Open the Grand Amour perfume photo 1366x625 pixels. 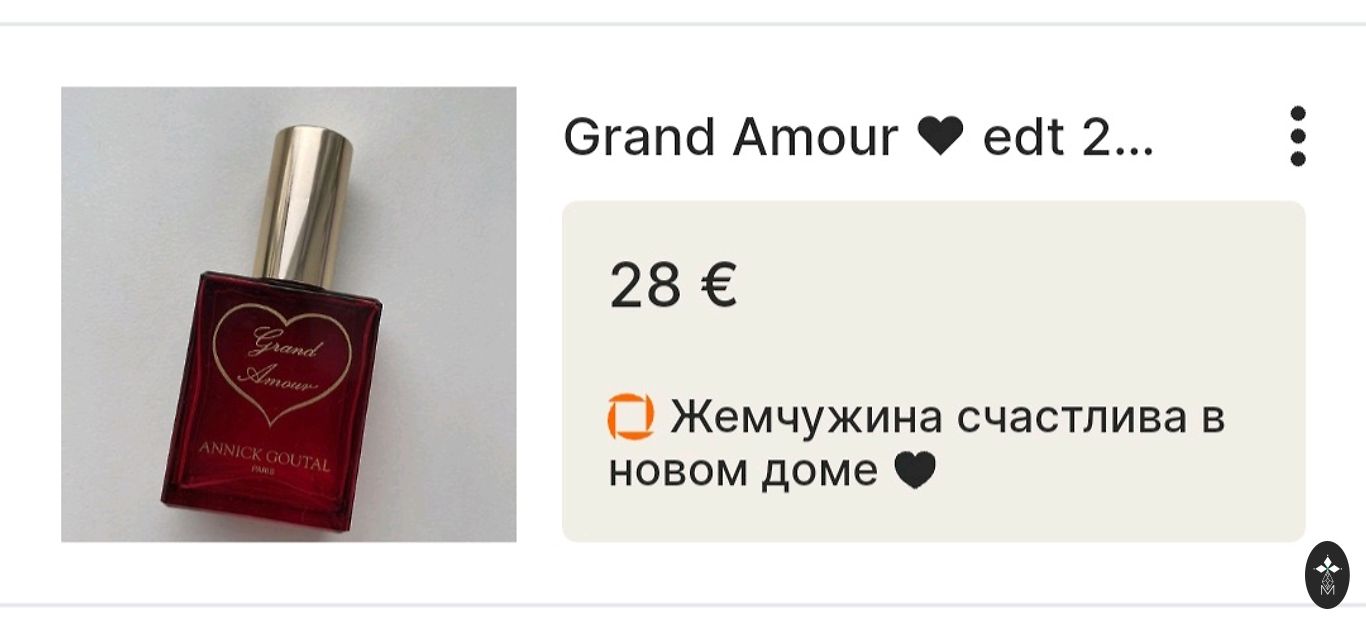click(x=289, y=314)
